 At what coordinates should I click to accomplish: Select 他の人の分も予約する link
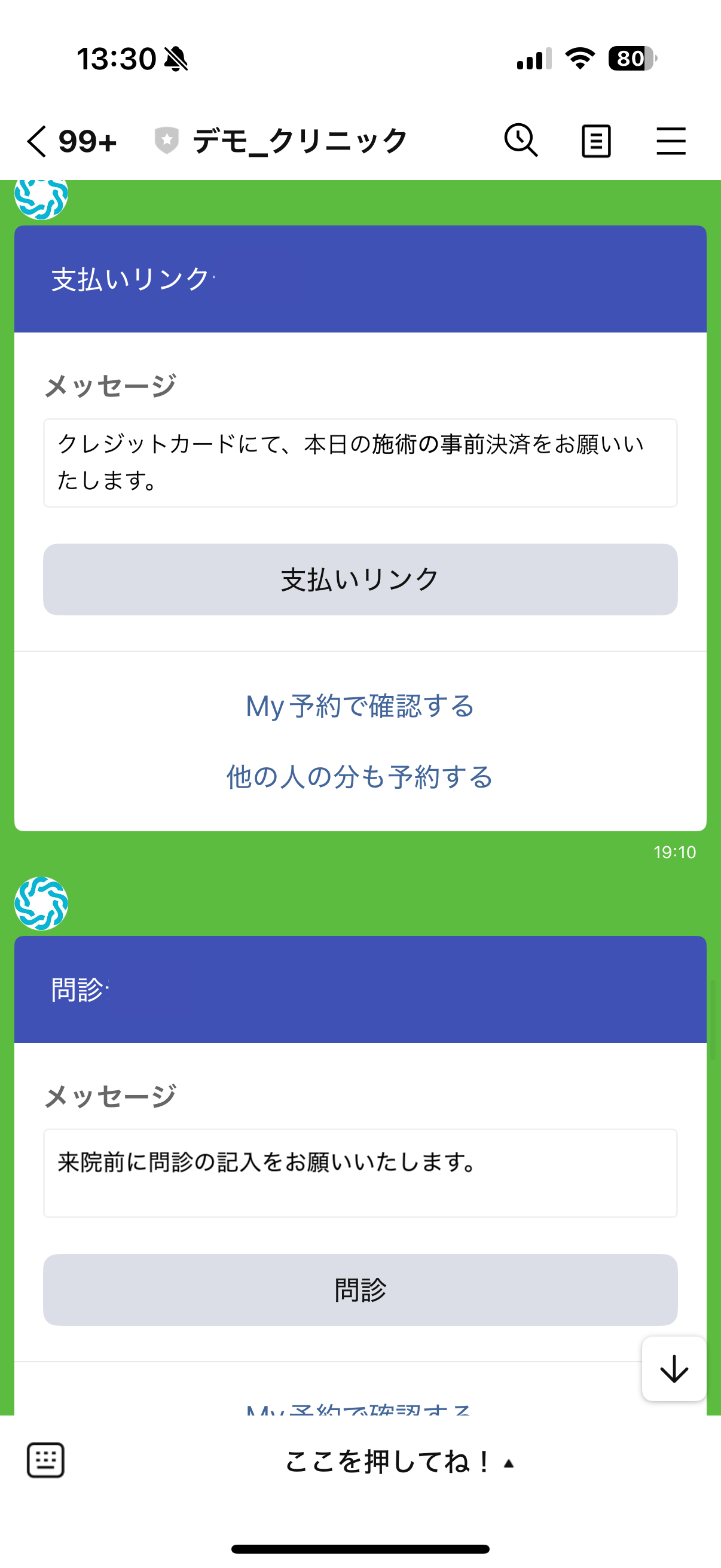click(x=360, y=777)
